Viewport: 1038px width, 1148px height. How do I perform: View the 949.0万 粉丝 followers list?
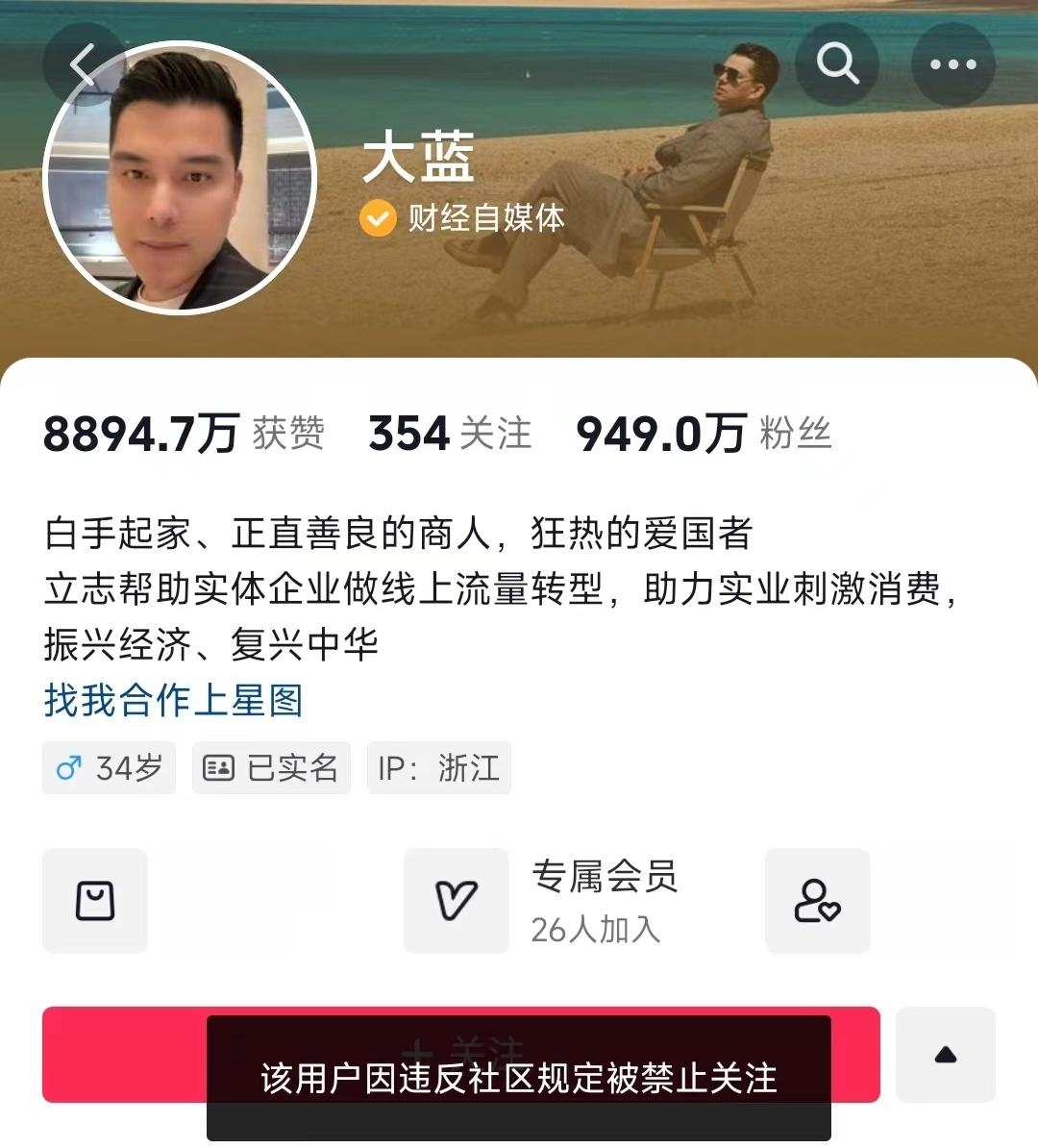coord(704,434)
